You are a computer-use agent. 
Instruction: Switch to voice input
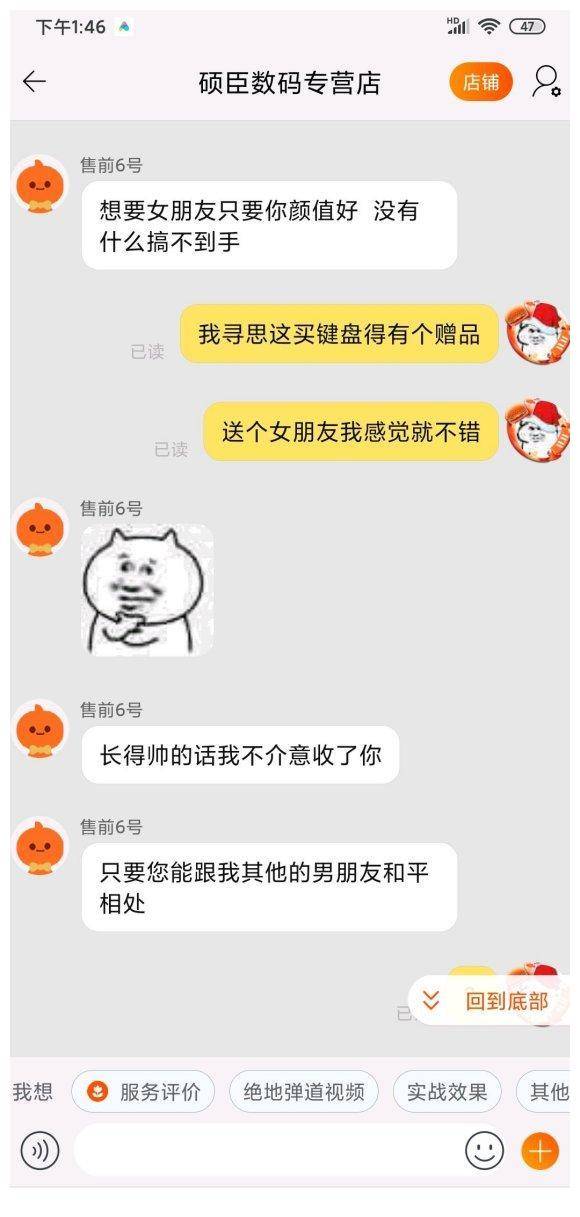coord(40,1151)
